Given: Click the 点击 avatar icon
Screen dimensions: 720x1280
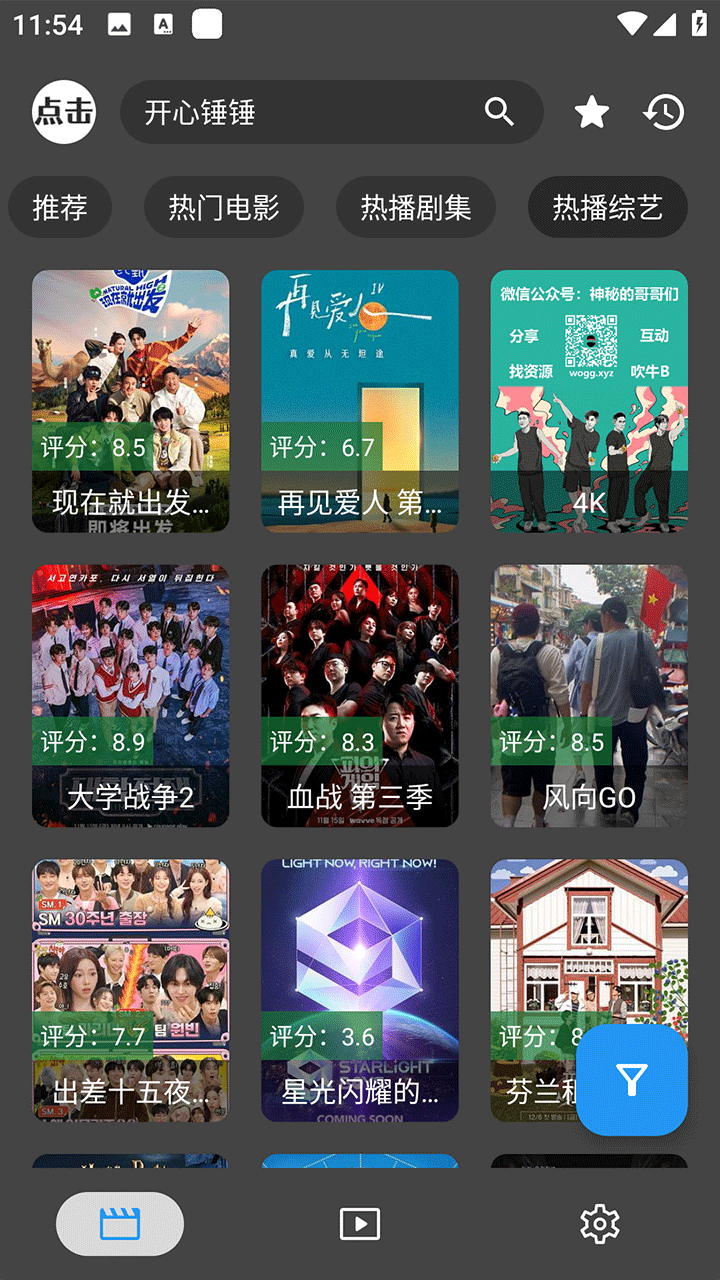Looking at the screenshot, I should click(x=63, y=112).
